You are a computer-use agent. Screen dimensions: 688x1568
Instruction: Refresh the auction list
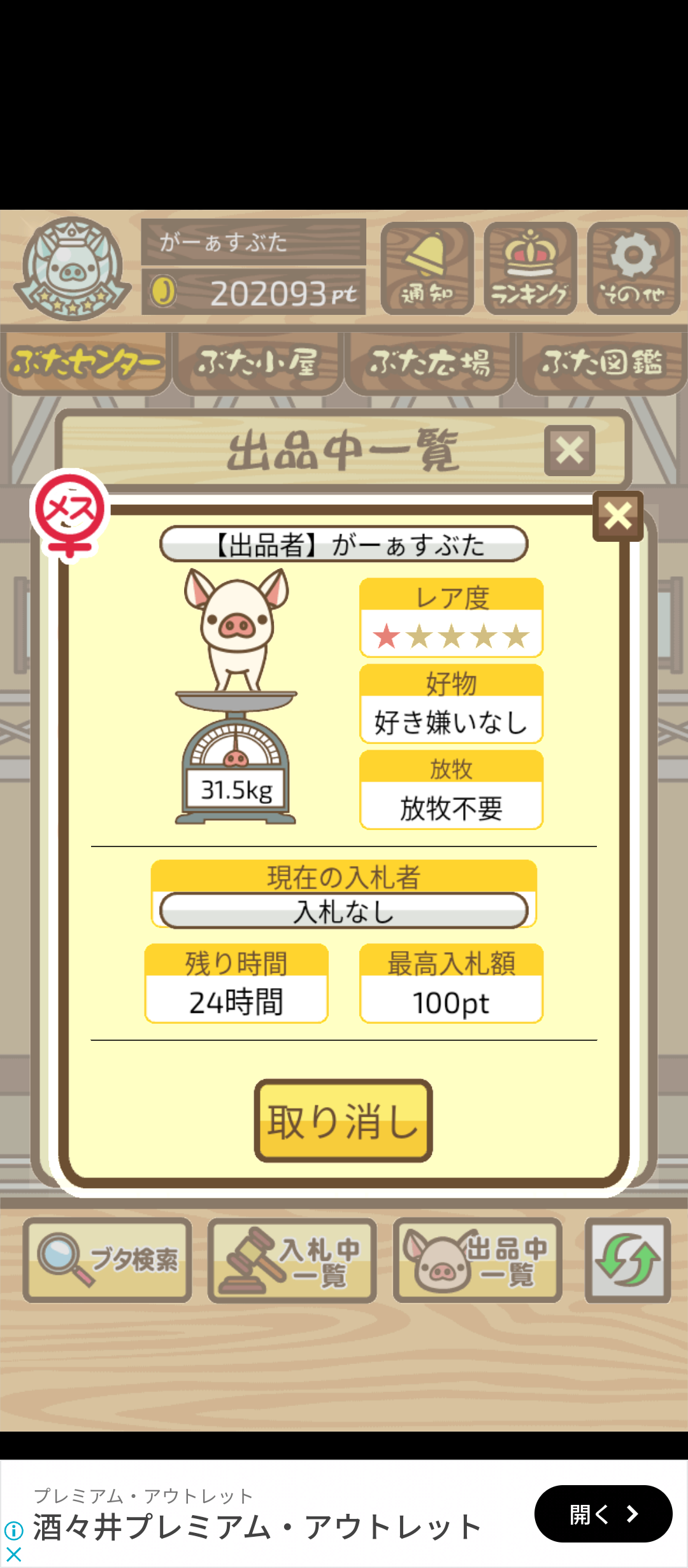coord(627,1259)
